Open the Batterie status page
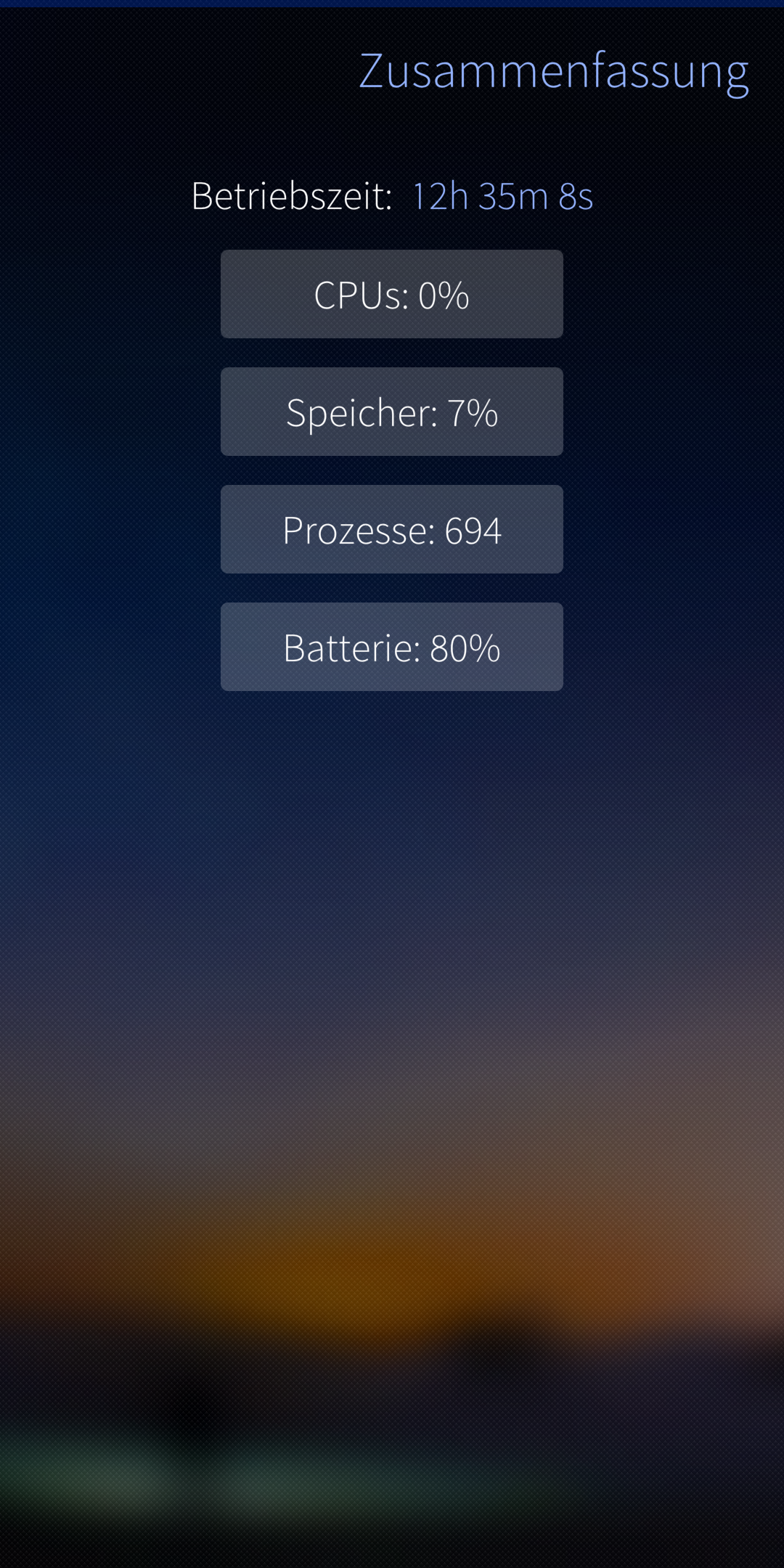Image resolution: width=784 pixels, height=1568 pixels. tap(392, 647)
